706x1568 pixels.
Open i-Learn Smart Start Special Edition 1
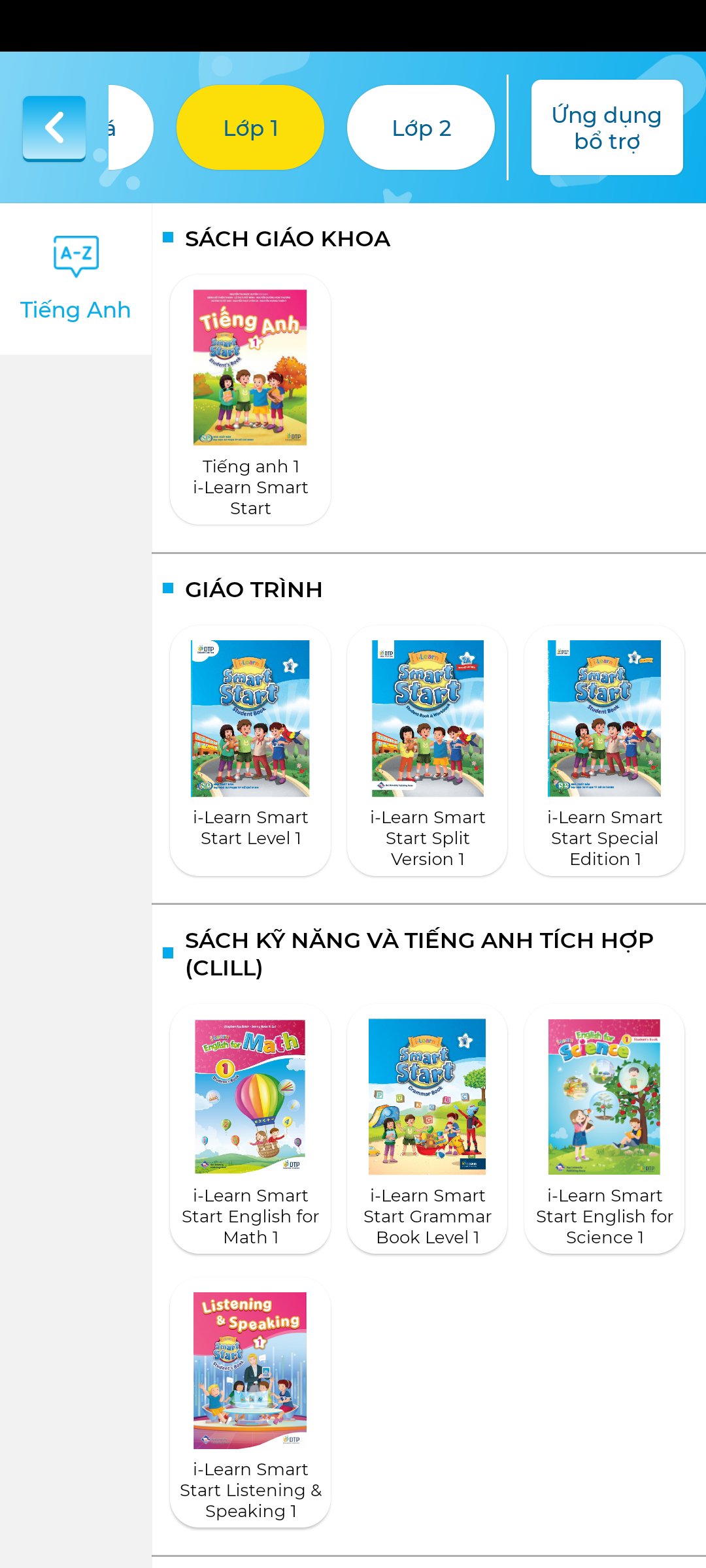click(x=605, y=750)
